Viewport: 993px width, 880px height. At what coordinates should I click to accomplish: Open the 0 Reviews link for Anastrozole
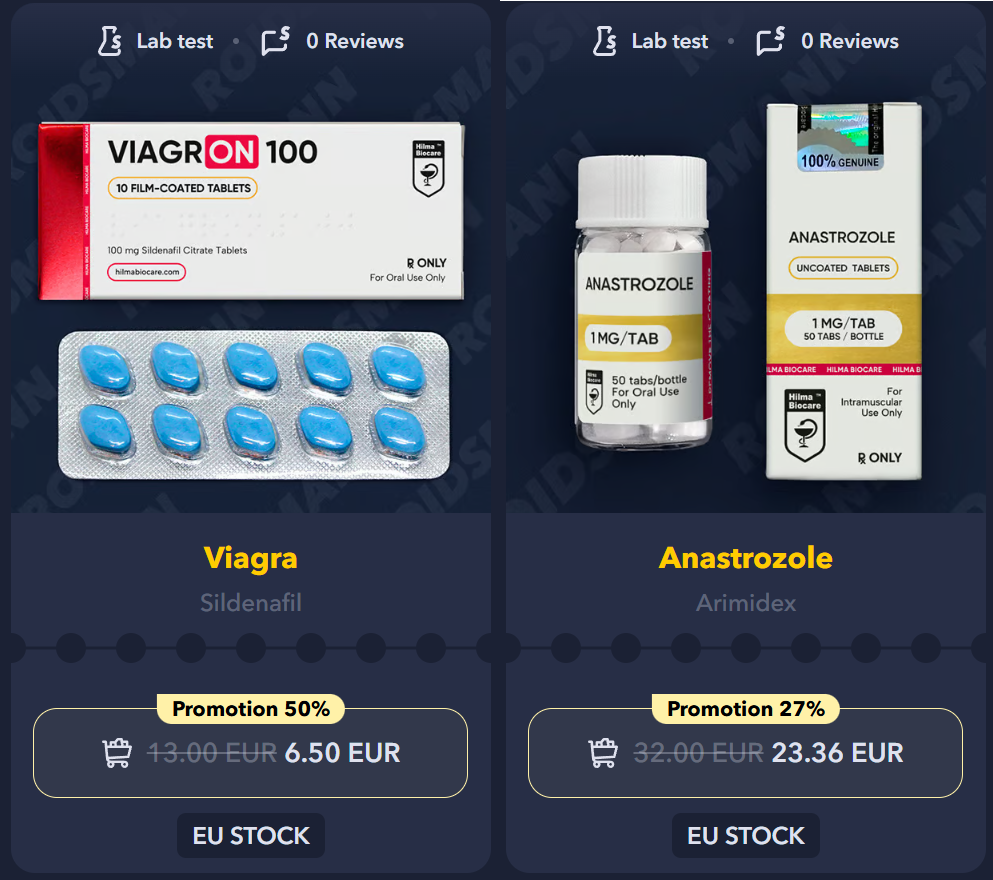(x=828, y=41)
